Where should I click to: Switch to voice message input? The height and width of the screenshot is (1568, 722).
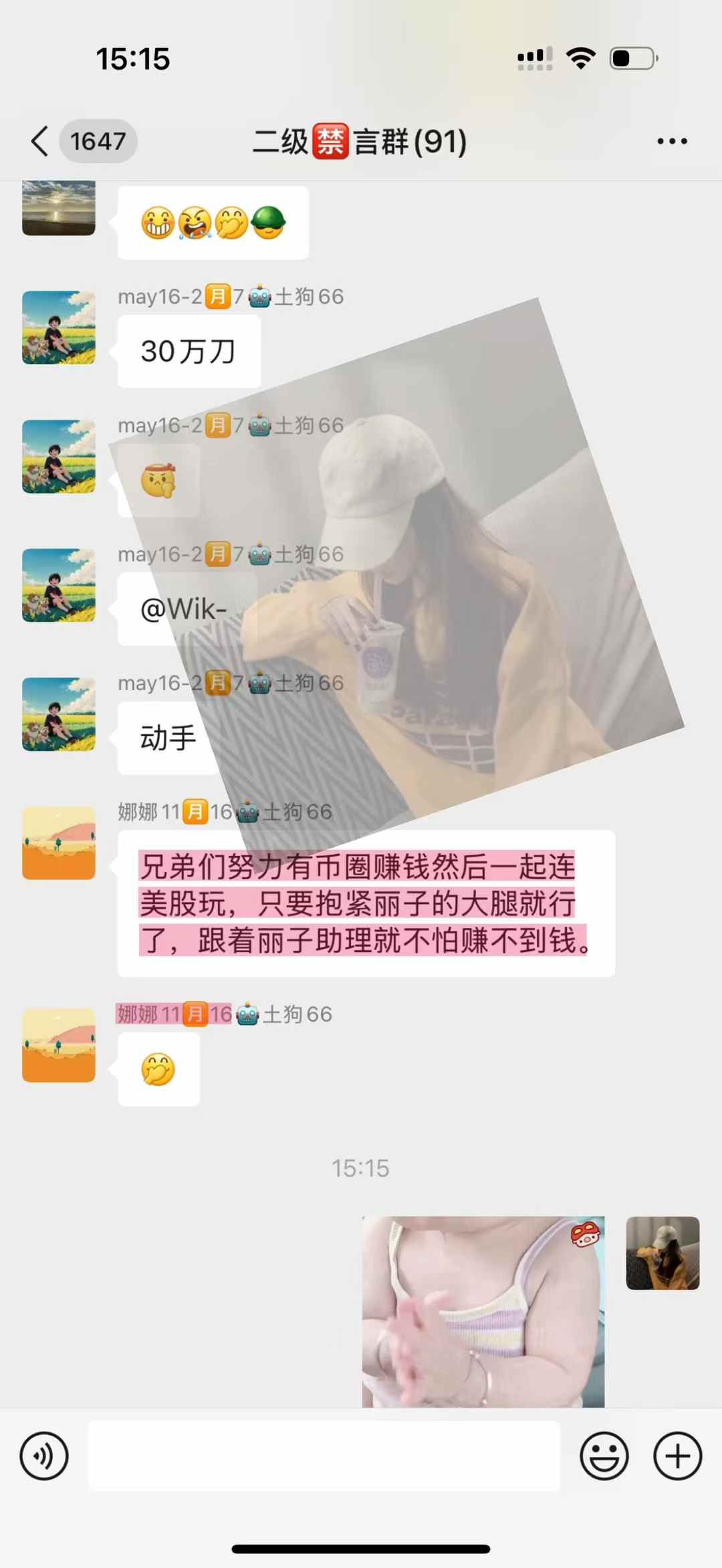click(x=44, y=1456)
